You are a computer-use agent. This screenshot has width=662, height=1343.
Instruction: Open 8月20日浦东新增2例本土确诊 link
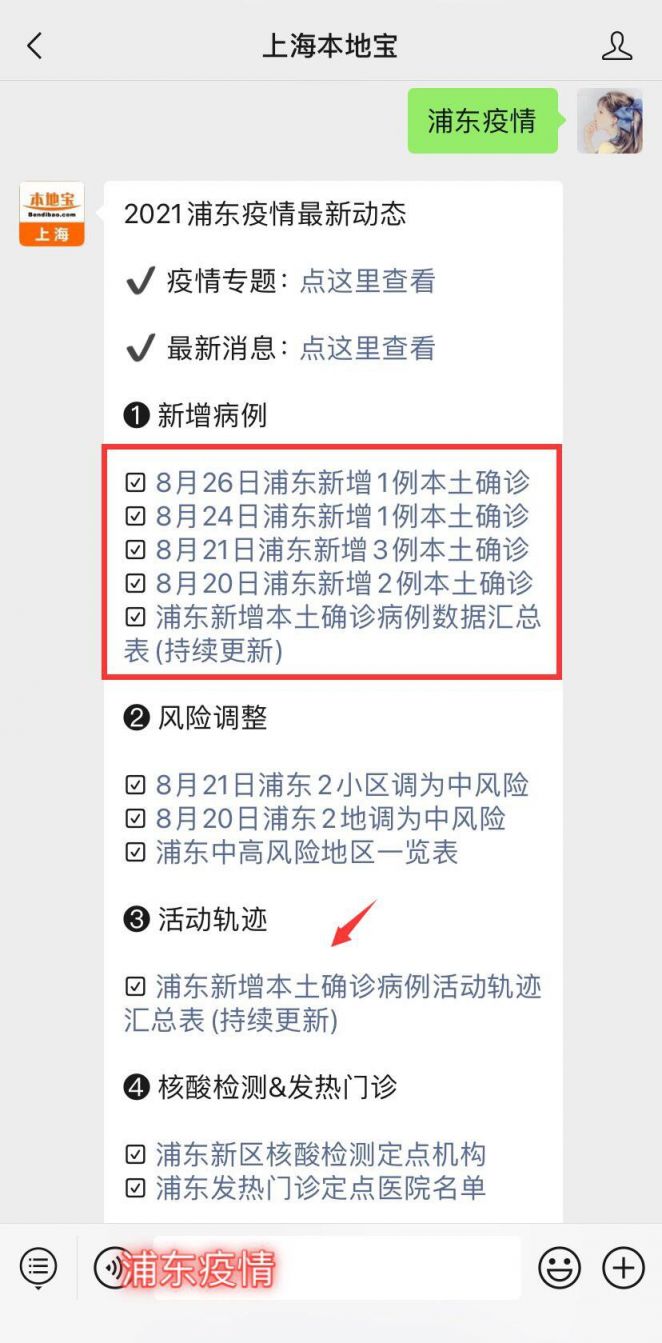click(343, 582)
